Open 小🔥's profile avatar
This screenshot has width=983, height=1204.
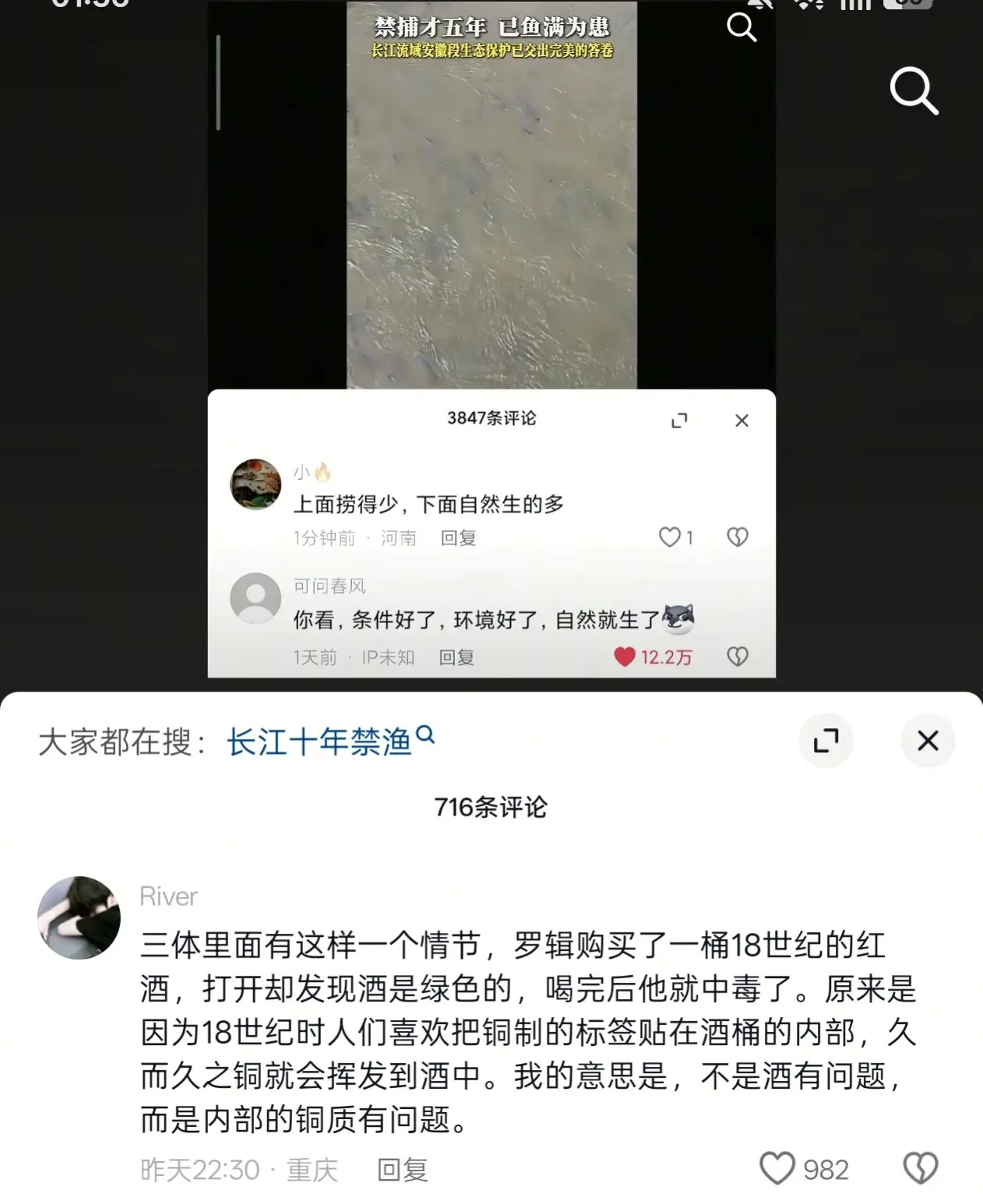(256, 483)
